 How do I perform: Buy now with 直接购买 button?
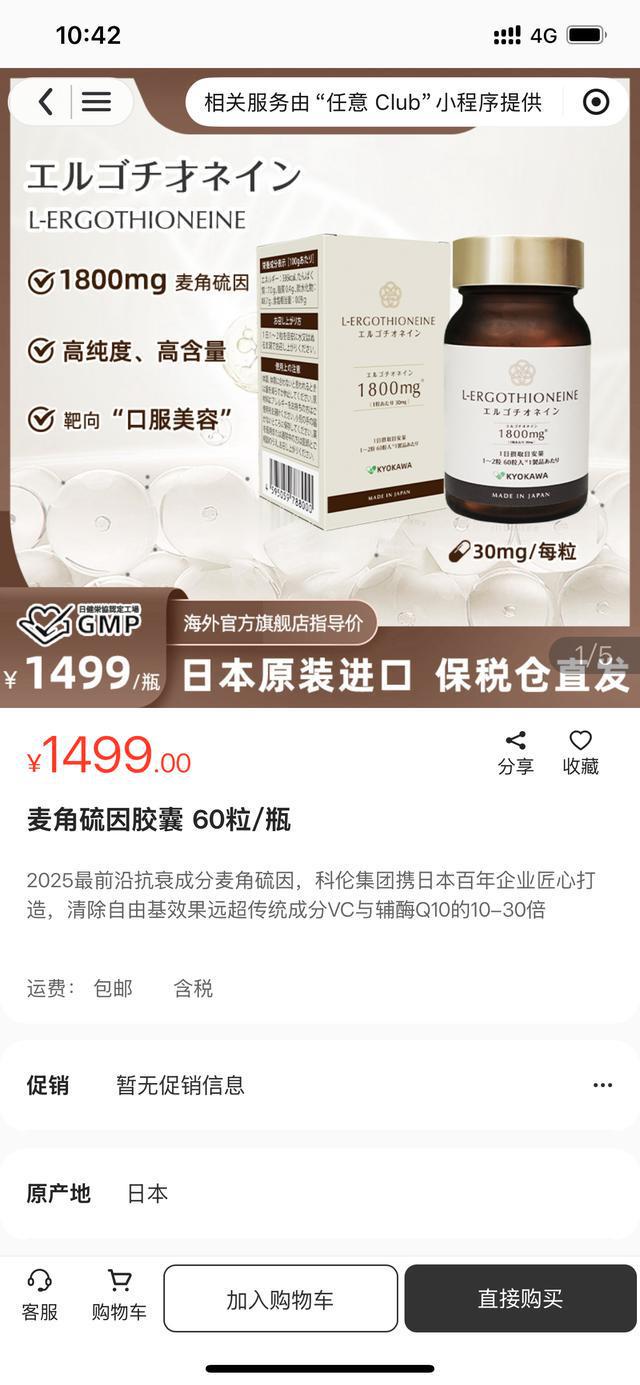(520, 1299)
